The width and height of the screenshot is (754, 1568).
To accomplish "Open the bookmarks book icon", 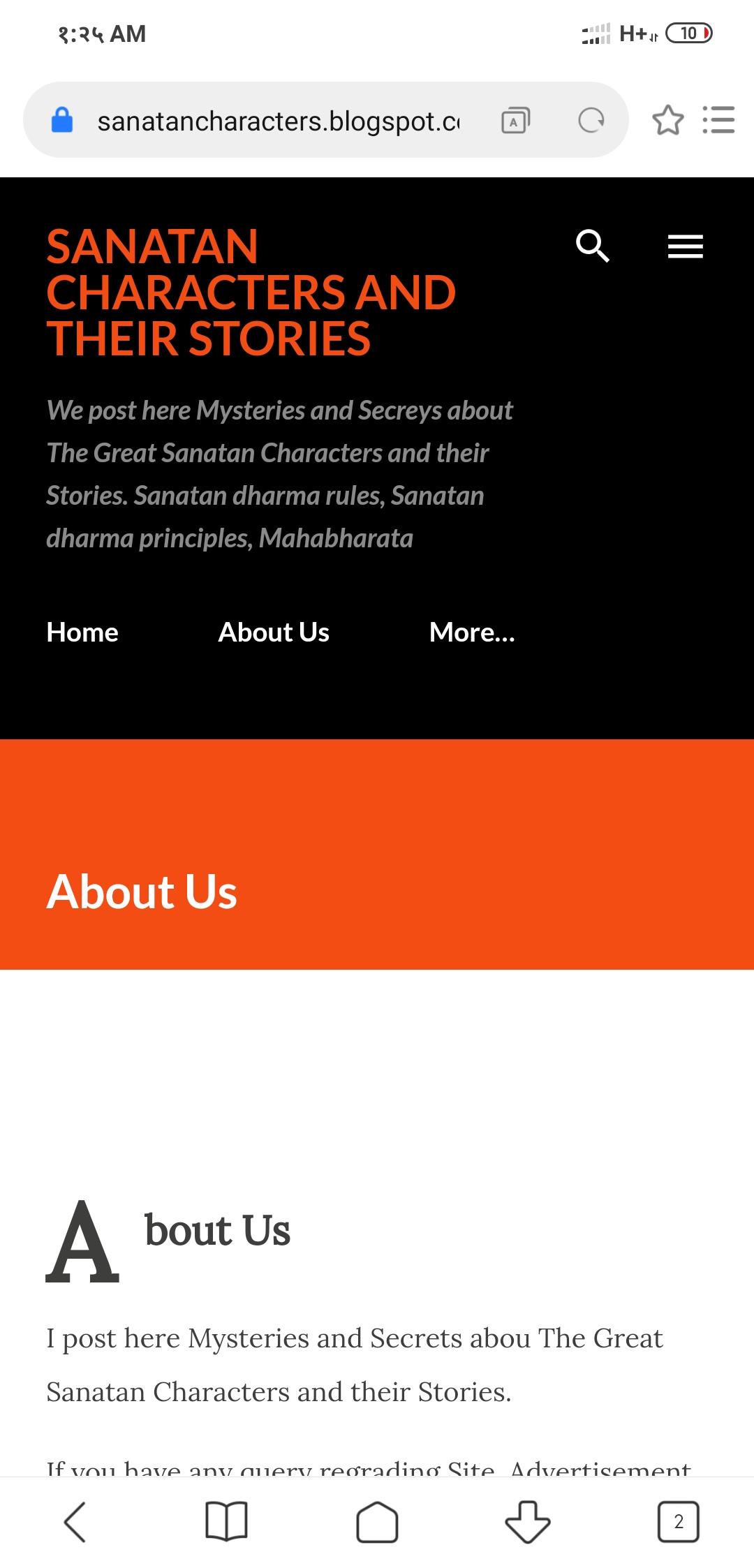I will [226, 1522].
